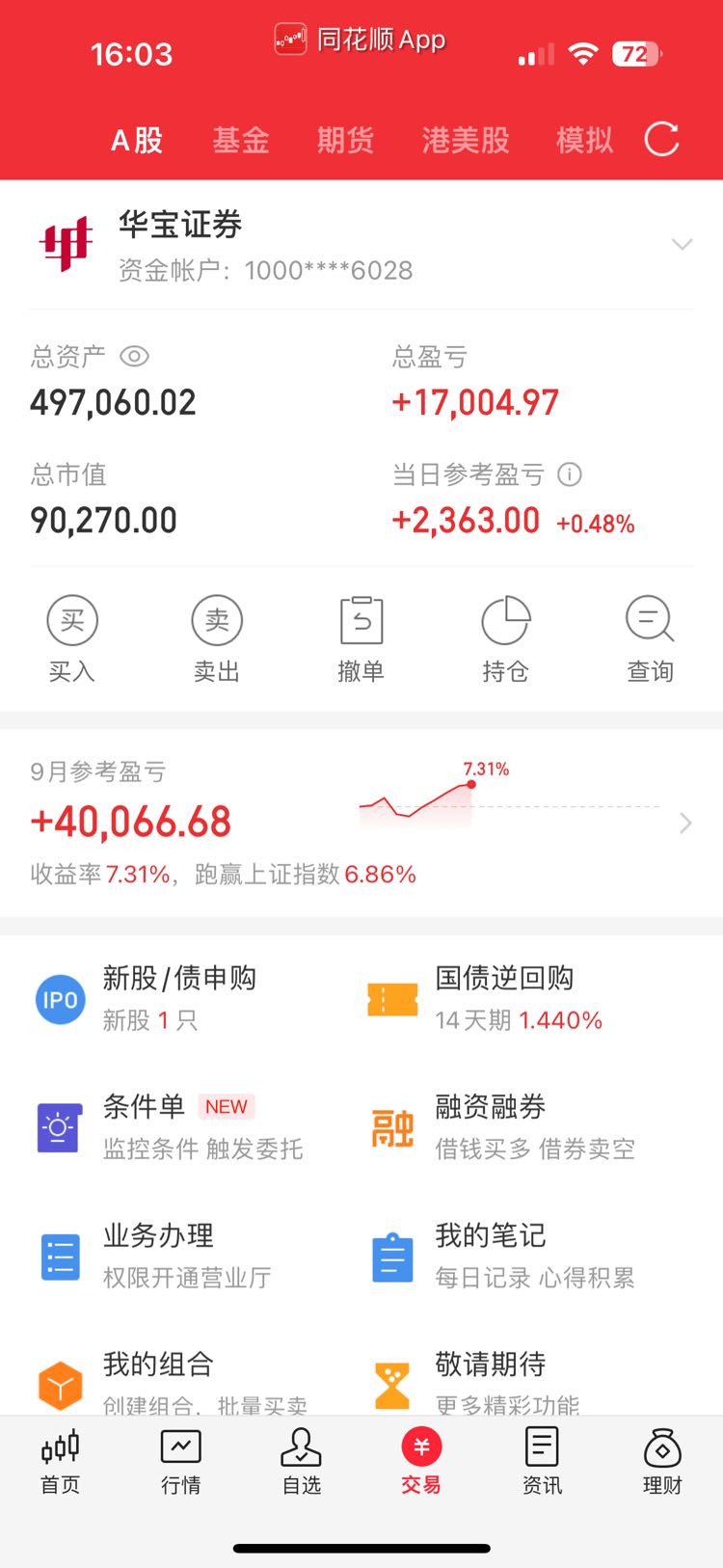The image size is (723, 1568).
Task: Open 撤单 to cancel orders
Action: (361, 638)
